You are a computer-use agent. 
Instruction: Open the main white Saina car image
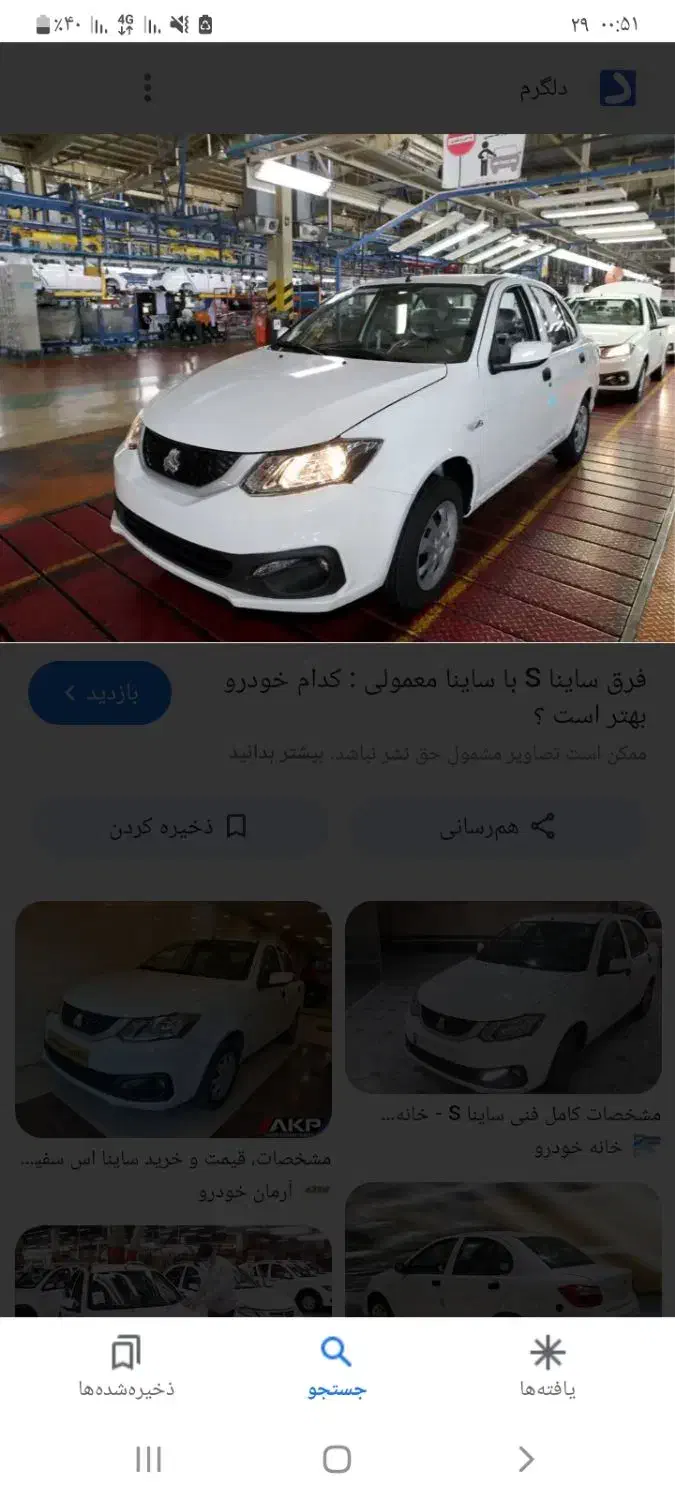pos(337,388)
